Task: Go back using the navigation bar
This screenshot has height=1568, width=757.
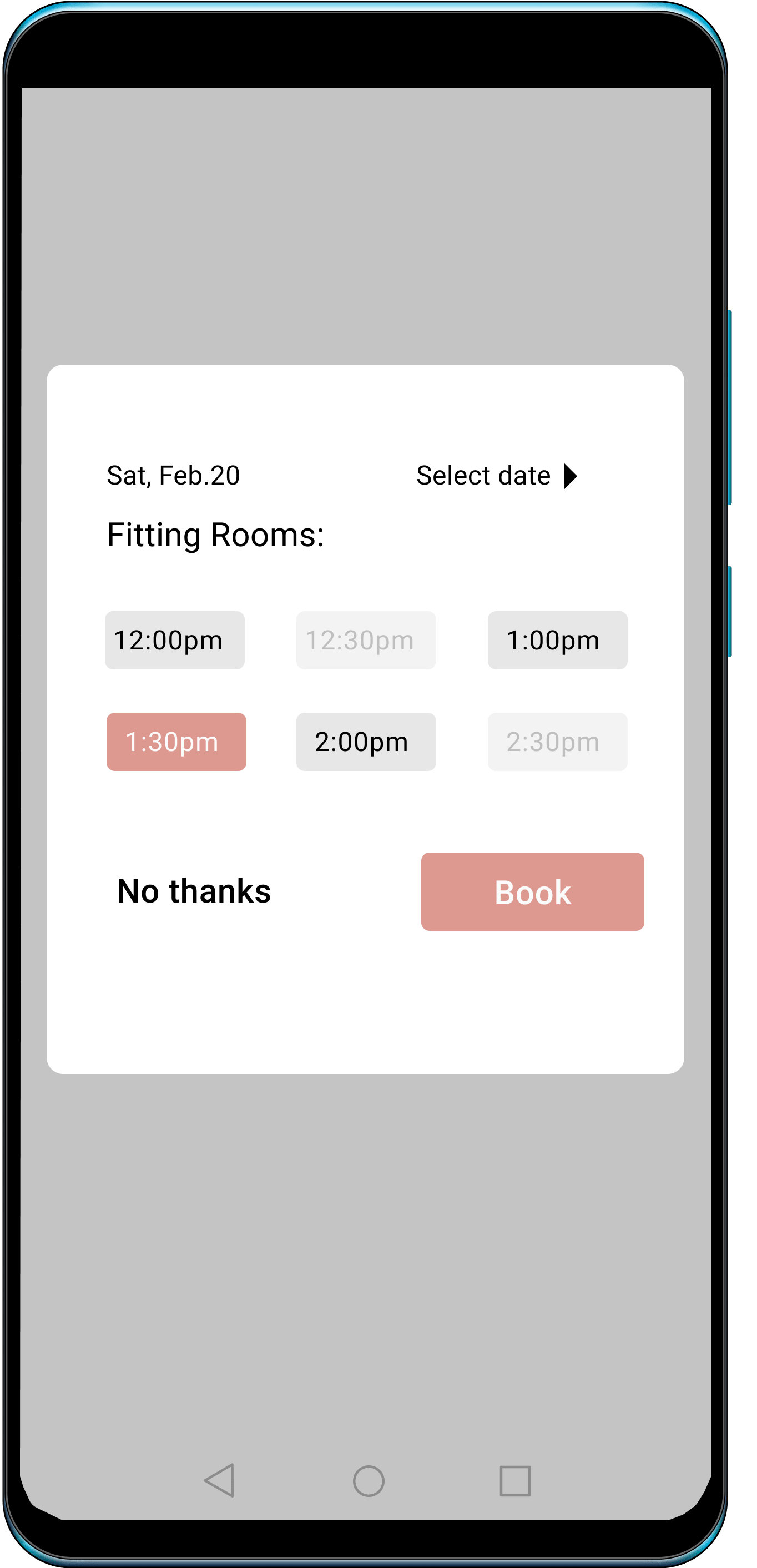Action: pyautogui.click(x=220, y=1480)
